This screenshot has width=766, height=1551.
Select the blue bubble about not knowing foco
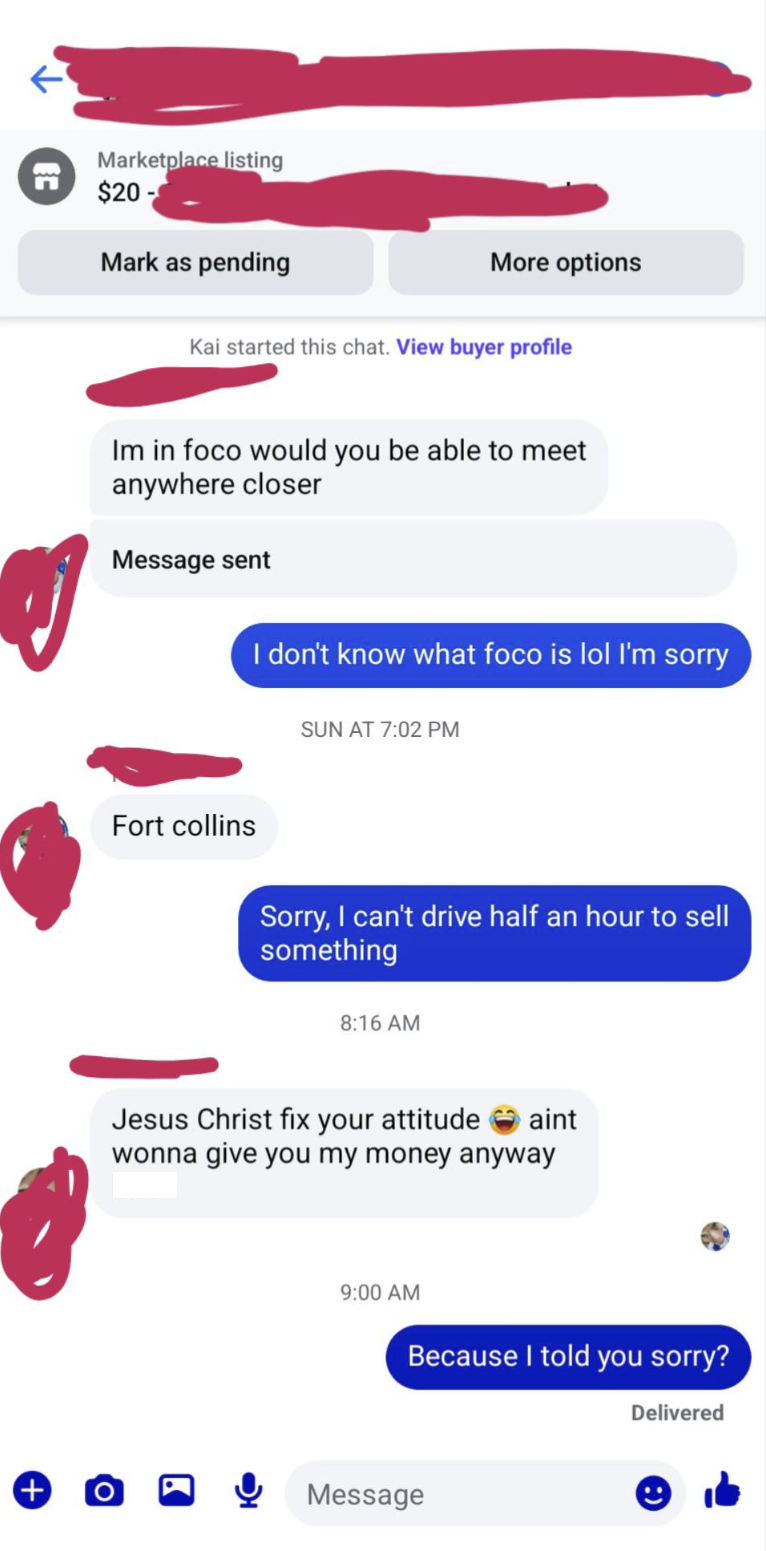pyautogui.click(x=492, y=654)
